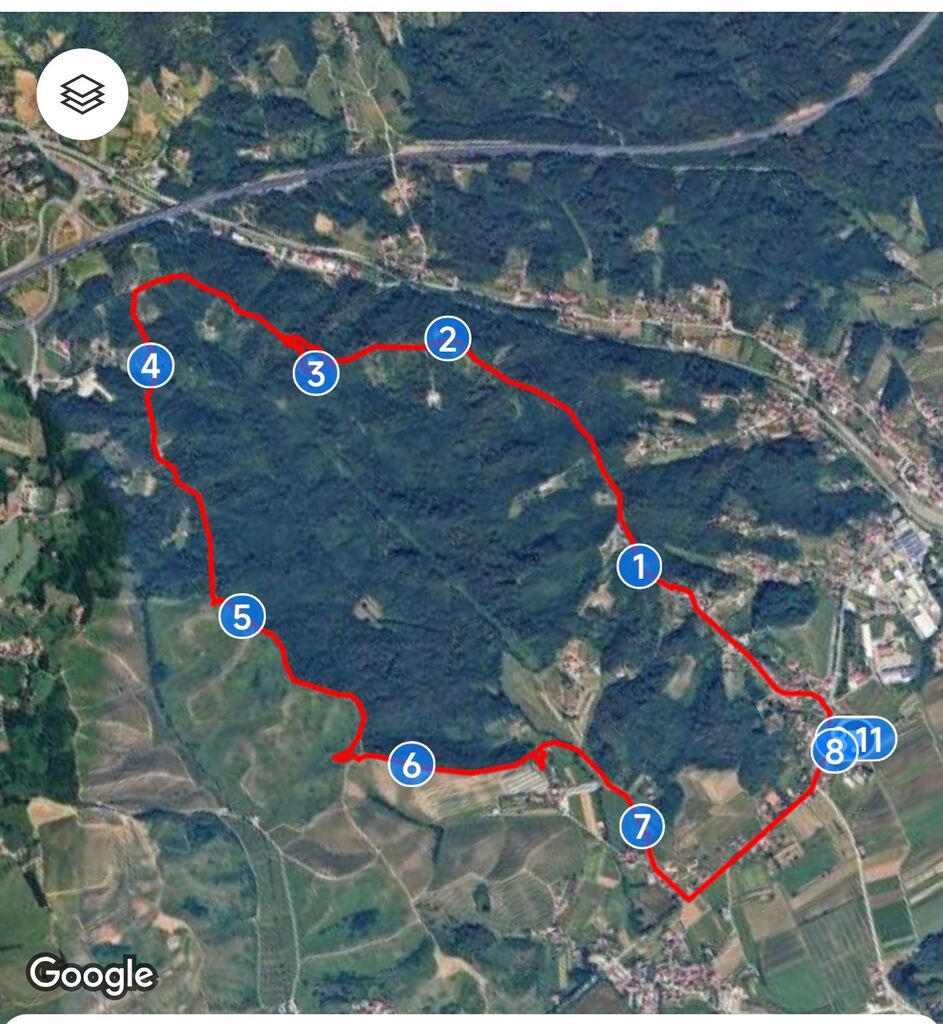Open waypoint marker 6
This screenshot has height=1024, width=943.
(411, 765)
